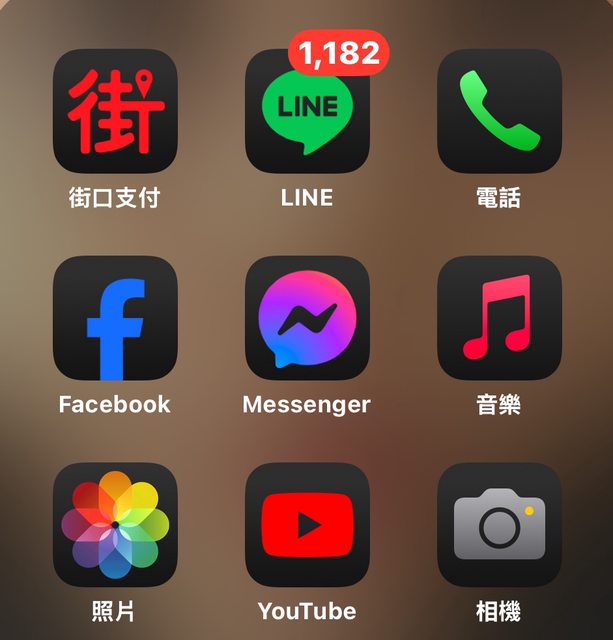Screen dimensions: 613x640
Task: Open the 街口支付 app
Action: click(x=115, y=111)
